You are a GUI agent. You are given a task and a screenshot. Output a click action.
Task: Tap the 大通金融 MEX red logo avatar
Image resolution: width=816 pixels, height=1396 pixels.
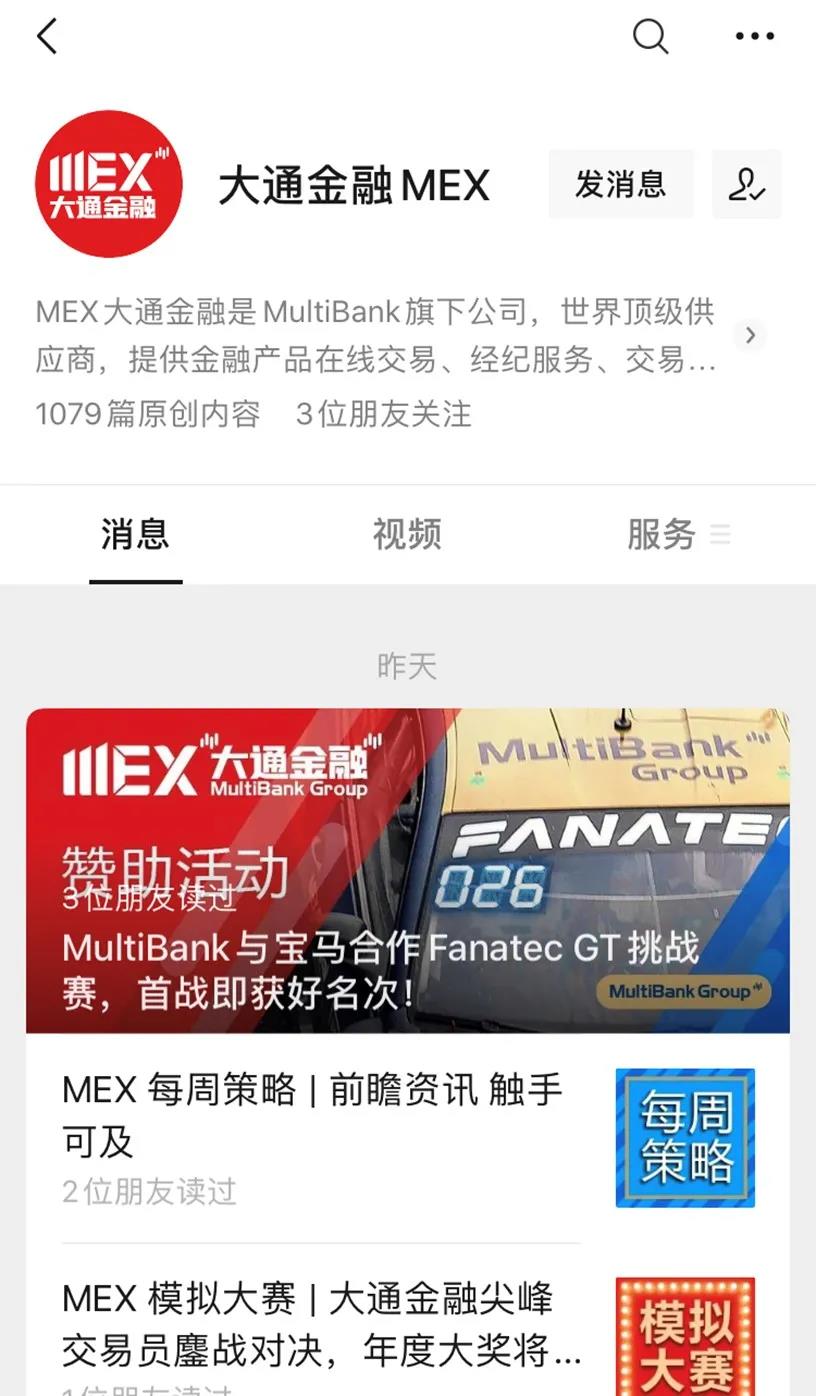pos(109,184)
